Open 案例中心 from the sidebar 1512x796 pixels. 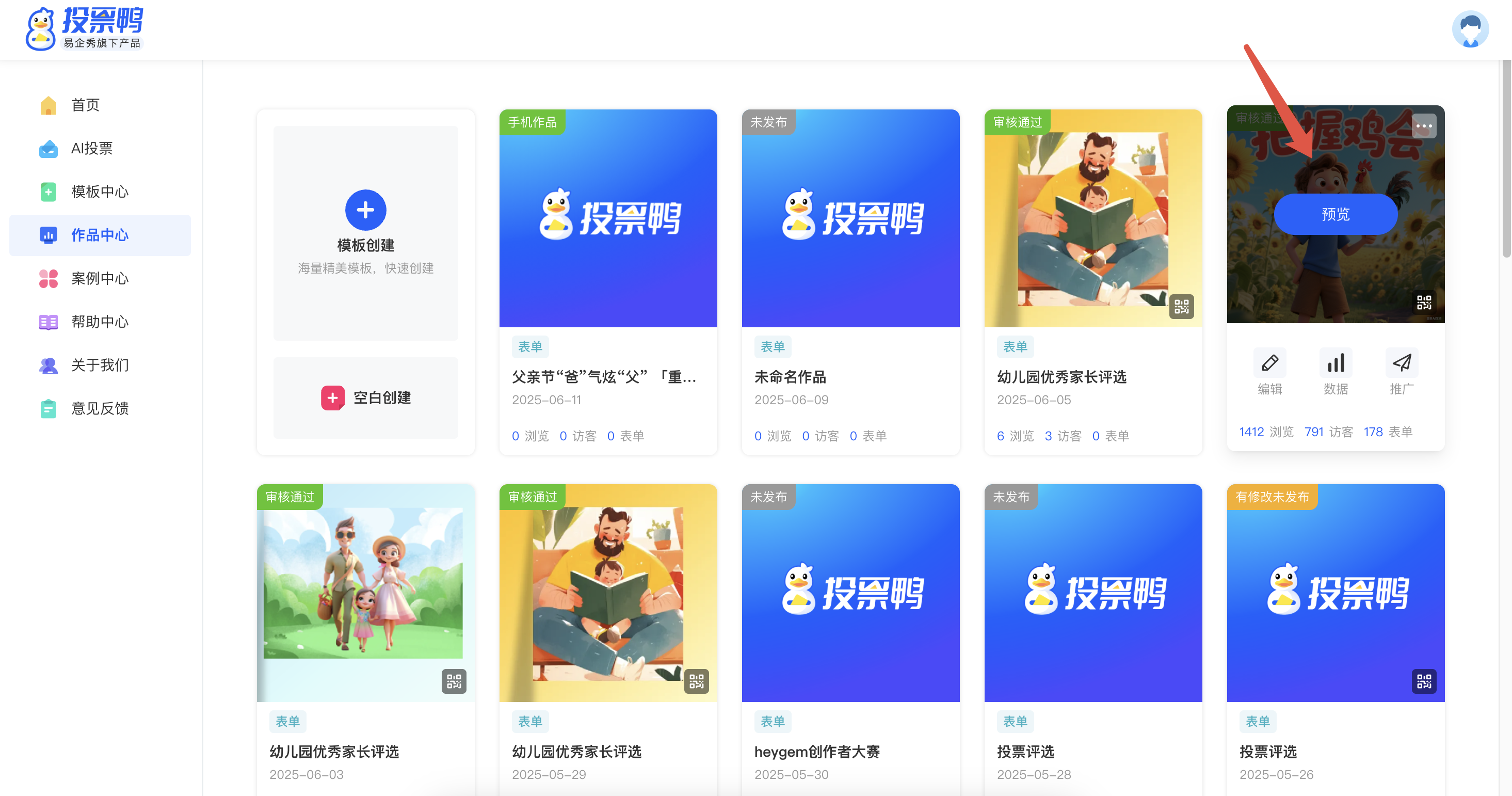[99, 279]
